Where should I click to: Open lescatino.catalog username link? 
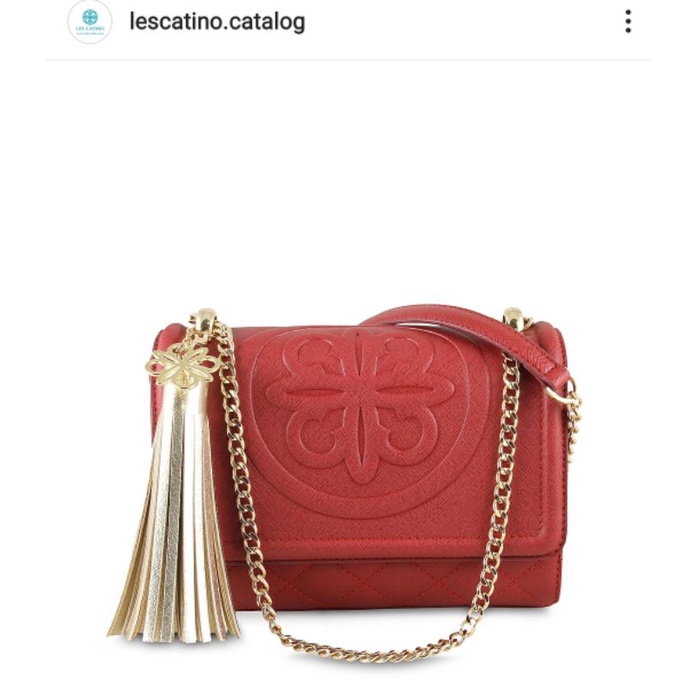[217, 22]
